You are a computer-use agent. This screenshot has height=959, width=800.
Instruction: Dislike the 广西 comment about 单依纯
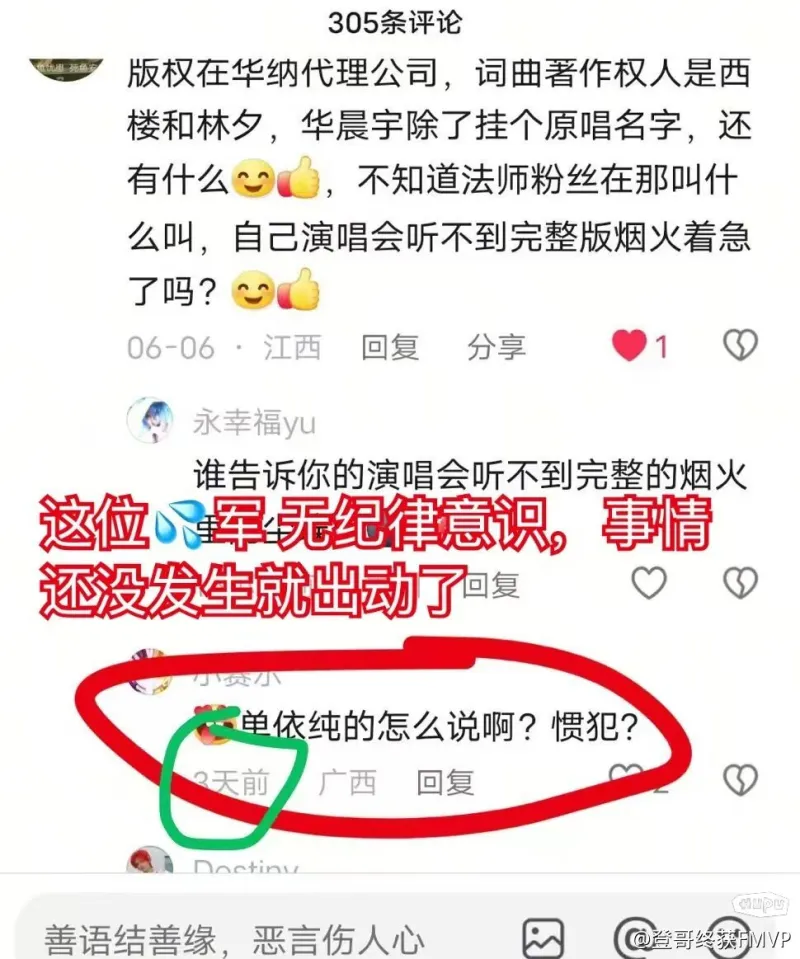[740, 780]
